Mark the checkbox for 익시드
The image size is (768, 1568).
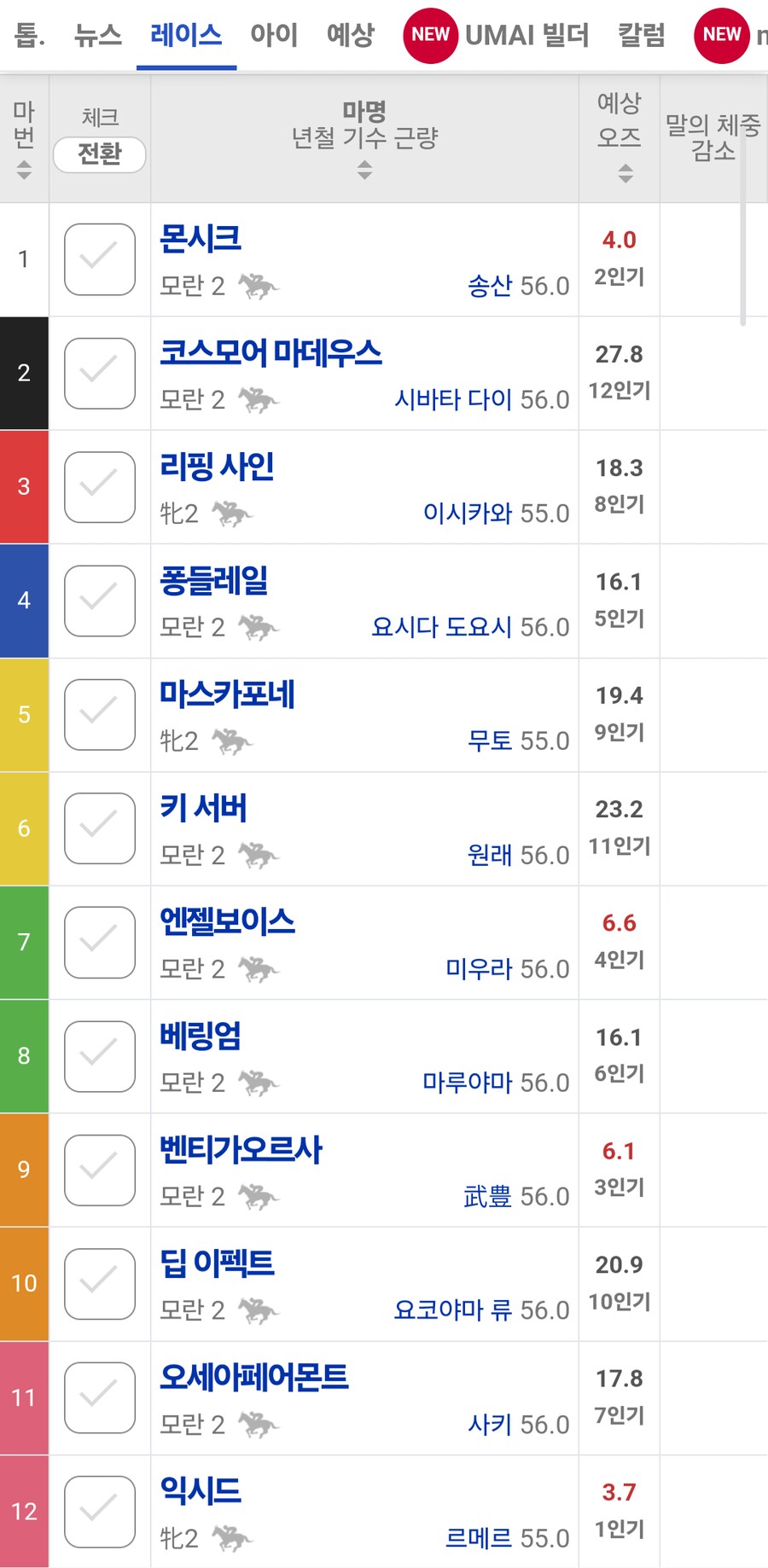(100, 1512)
